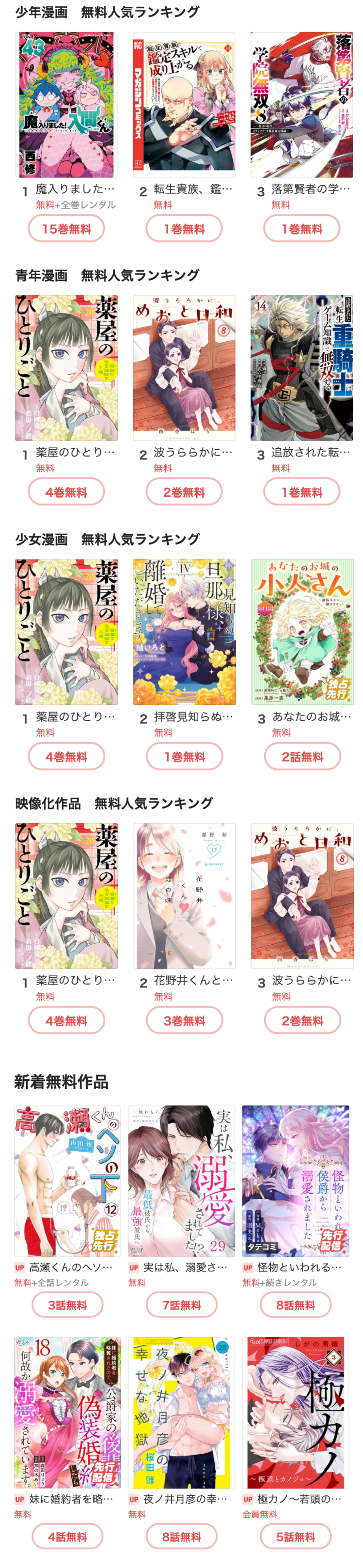Screen dimensions: 363x1568
Task: Open the 実は私、溺愛されてました cover
Action: [182, 1181]
